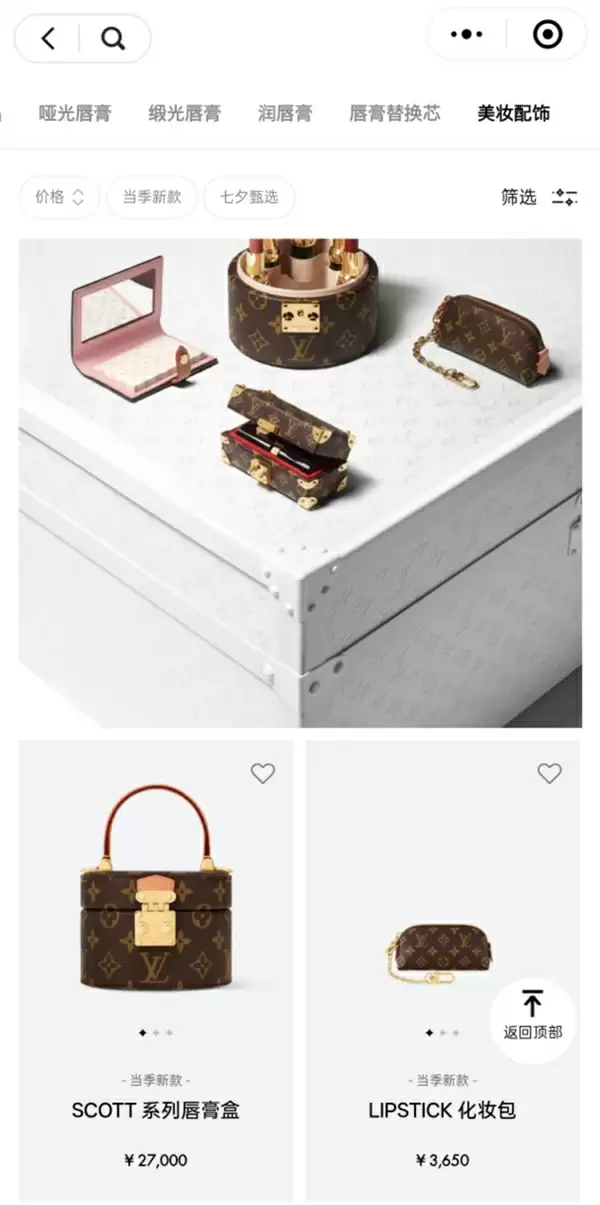Select the 润唇膏 tab

coord(285,113)
